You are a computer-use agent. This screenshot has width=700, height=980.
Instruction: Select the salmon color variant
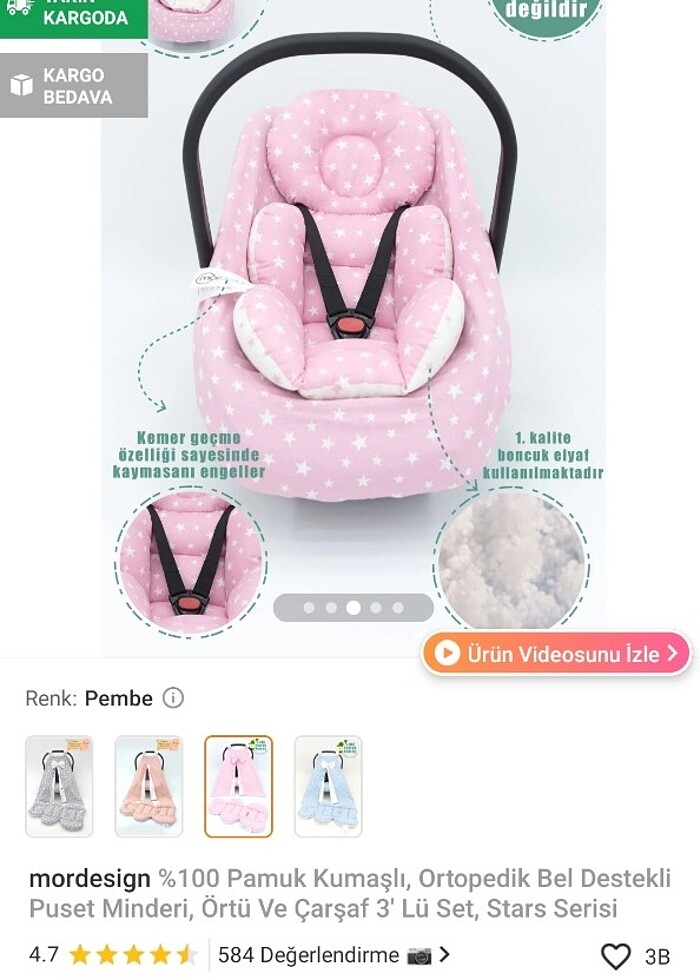149,786
